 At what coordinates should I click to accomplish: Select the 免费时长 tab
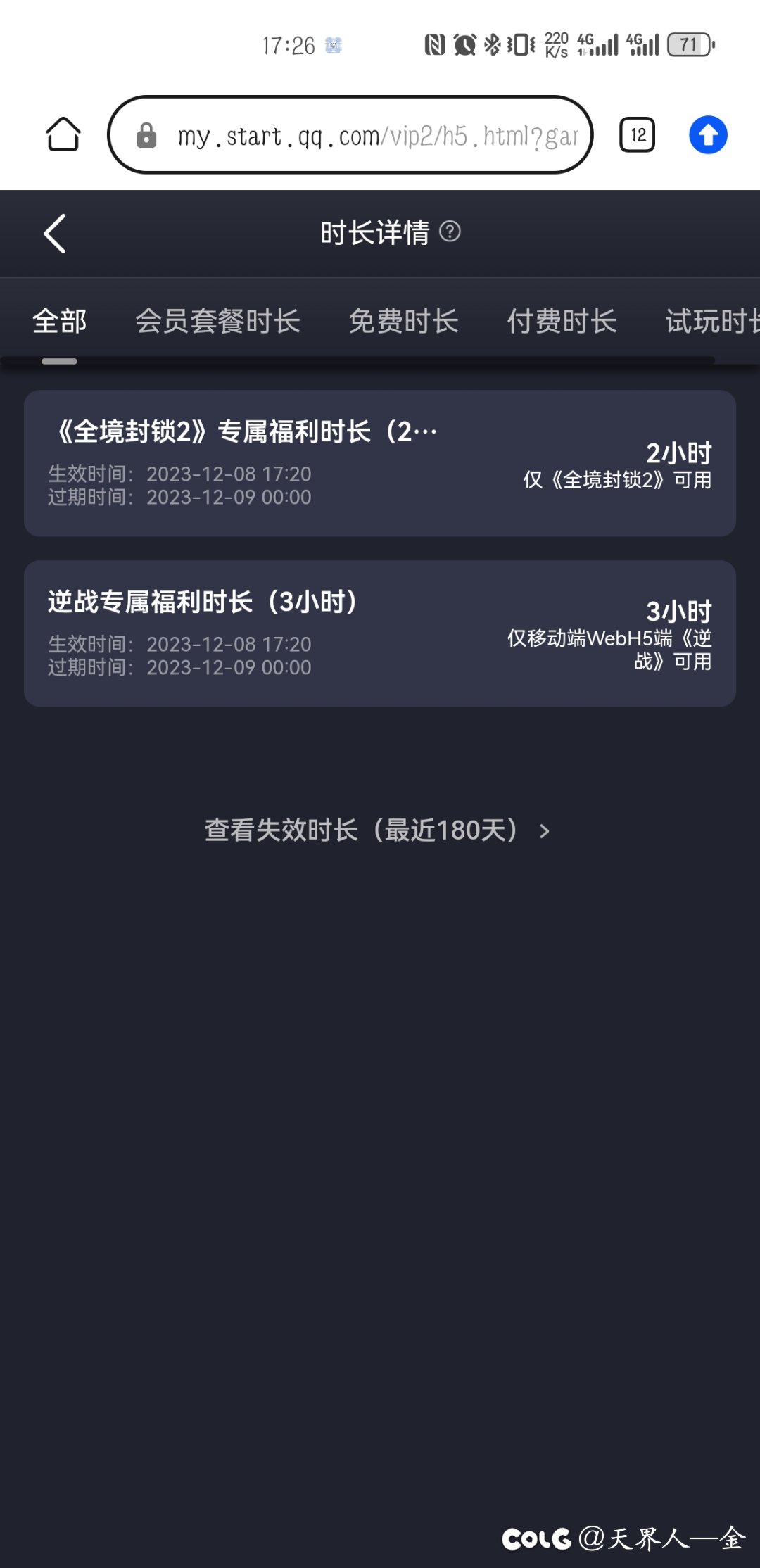click(x=403, y=322)
